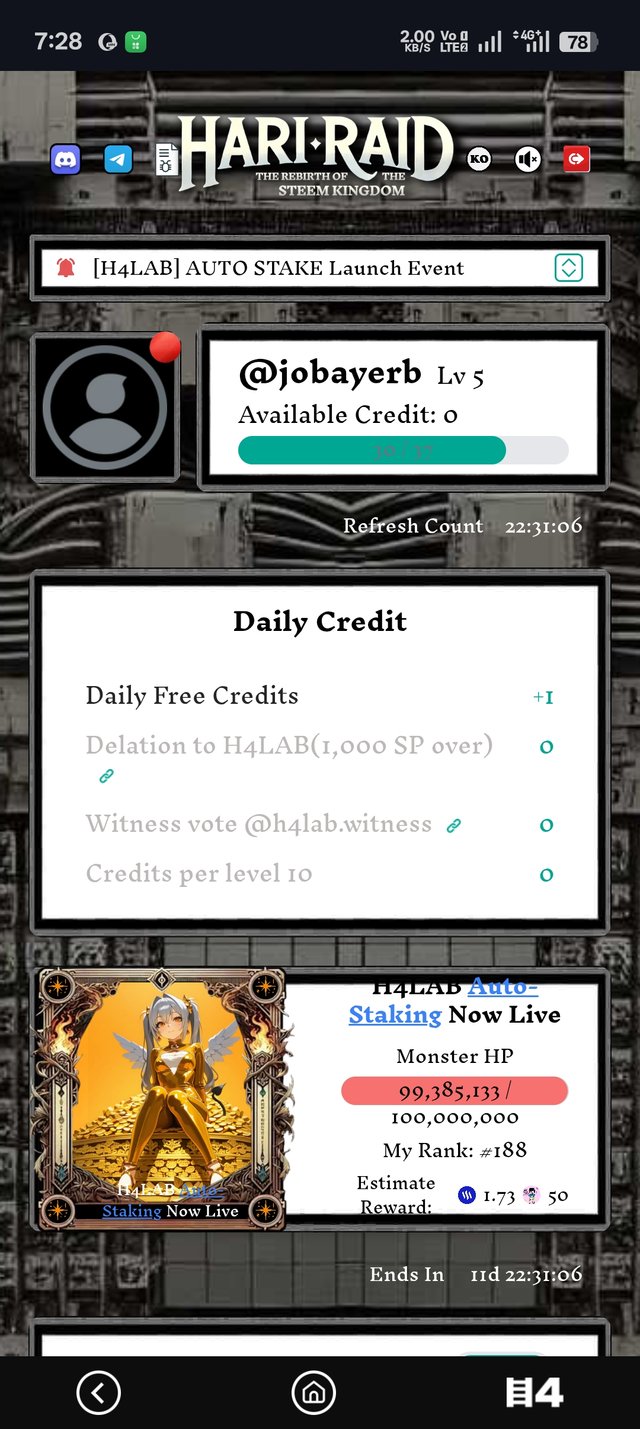Tap the red logout icon
640x1429 pixels.
[576, 159]
